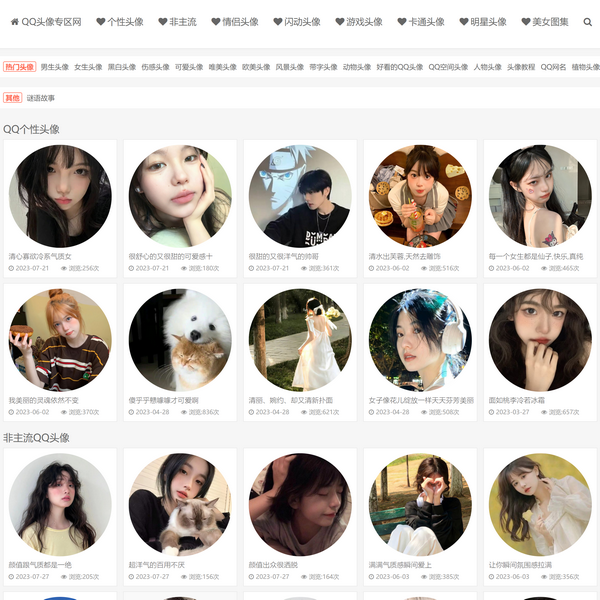Open the 闪动头像 section
The image size is (600, 600).
click(297, 21)
